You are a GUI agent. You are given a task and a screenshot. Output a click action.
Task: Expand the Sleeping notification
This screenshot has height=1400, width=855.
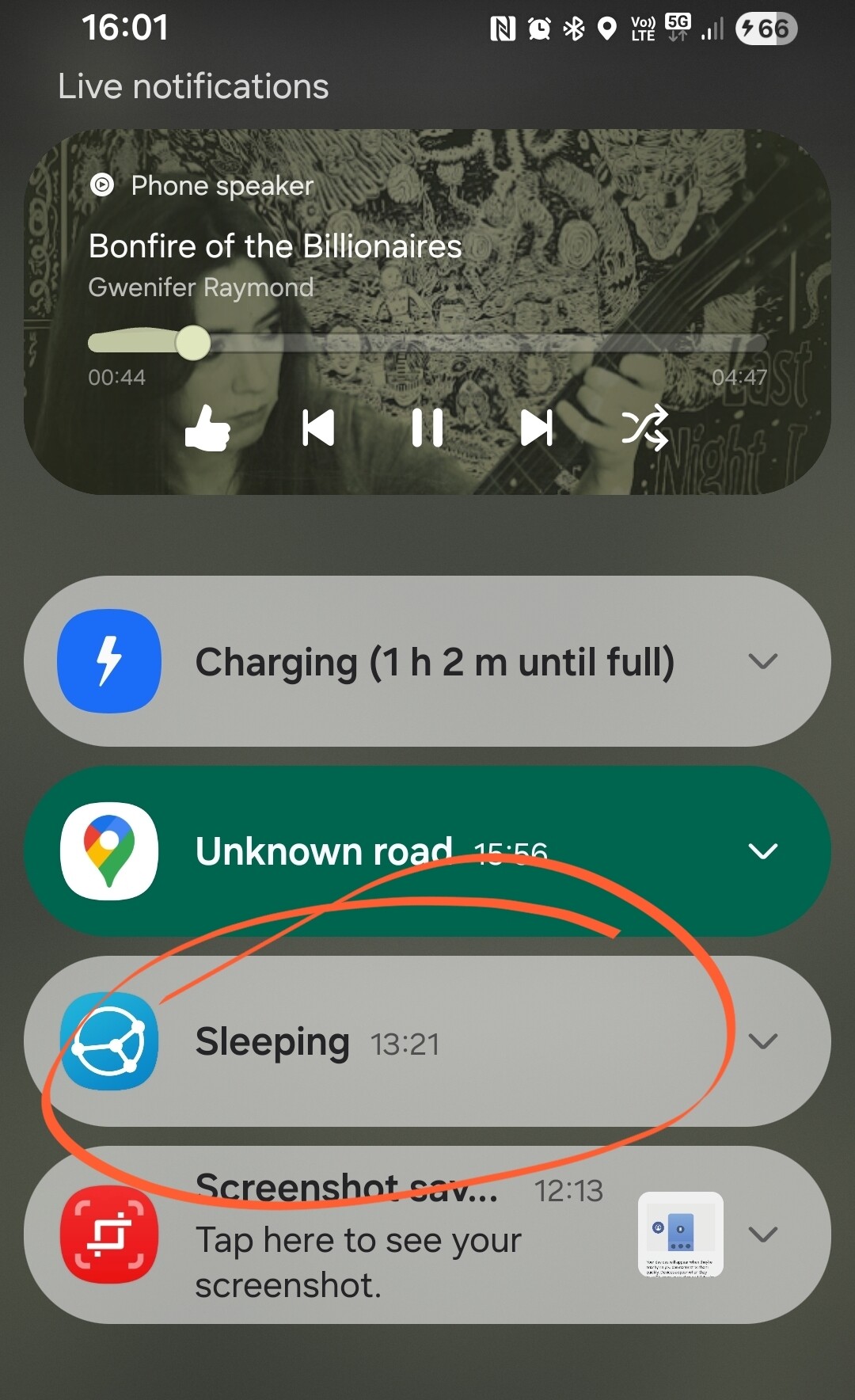(x=762, y=1041)
